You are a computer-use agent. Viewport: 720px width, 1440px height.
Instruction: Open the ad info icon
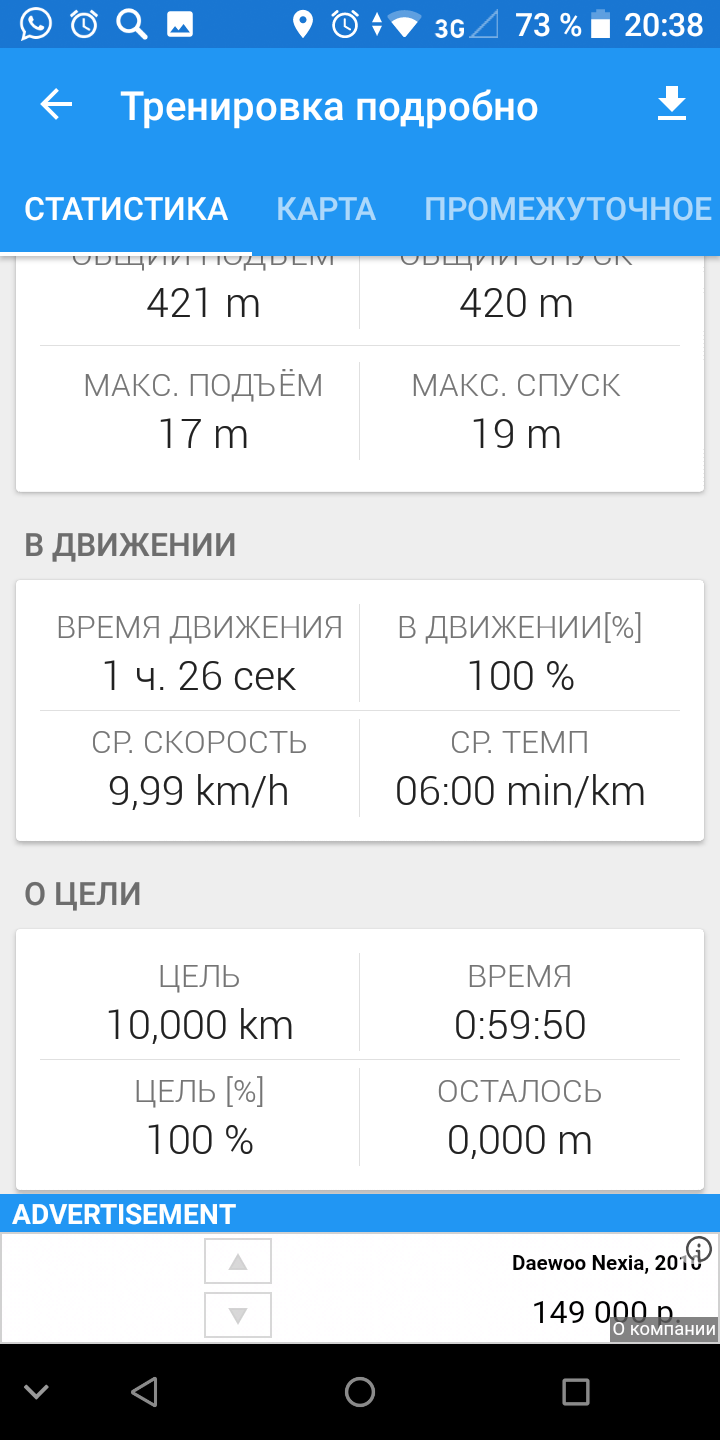699,1248
